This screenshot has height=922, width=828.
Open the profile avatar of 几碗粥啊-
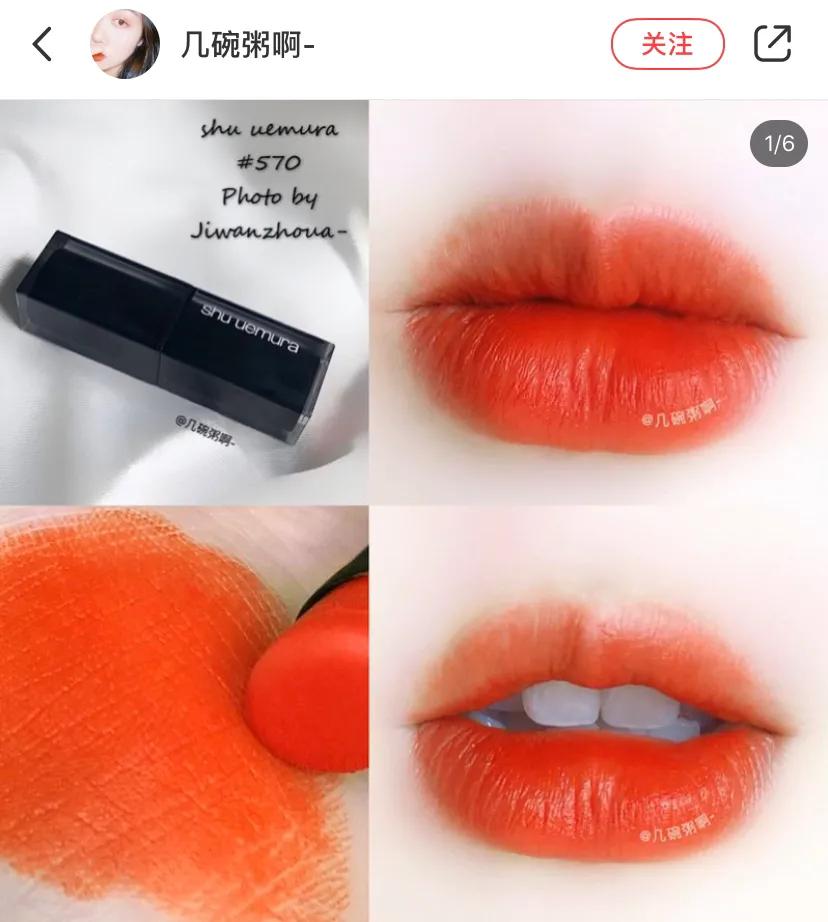pos(125,44)
